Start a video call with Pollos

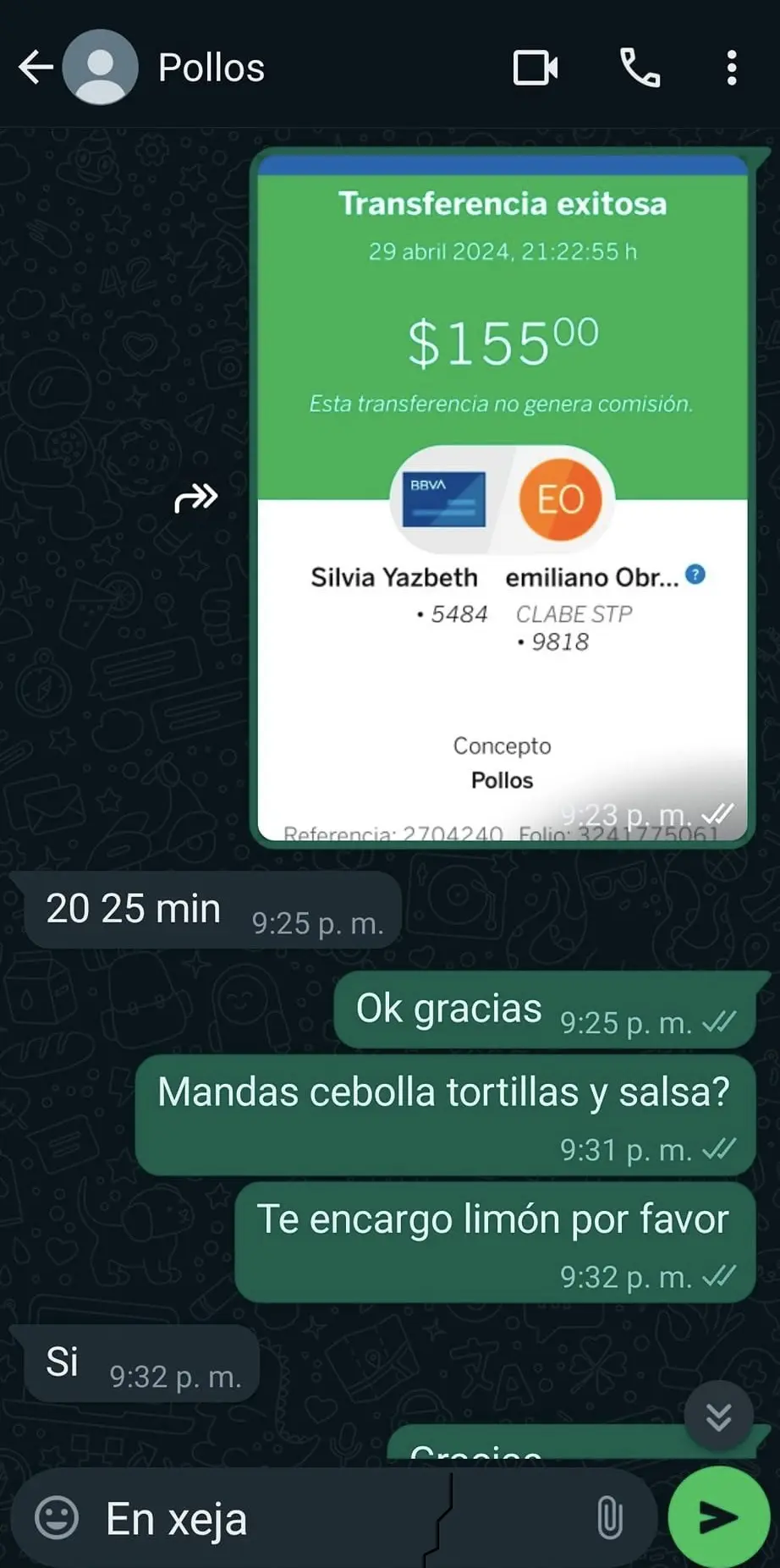(x=536, y=68)
